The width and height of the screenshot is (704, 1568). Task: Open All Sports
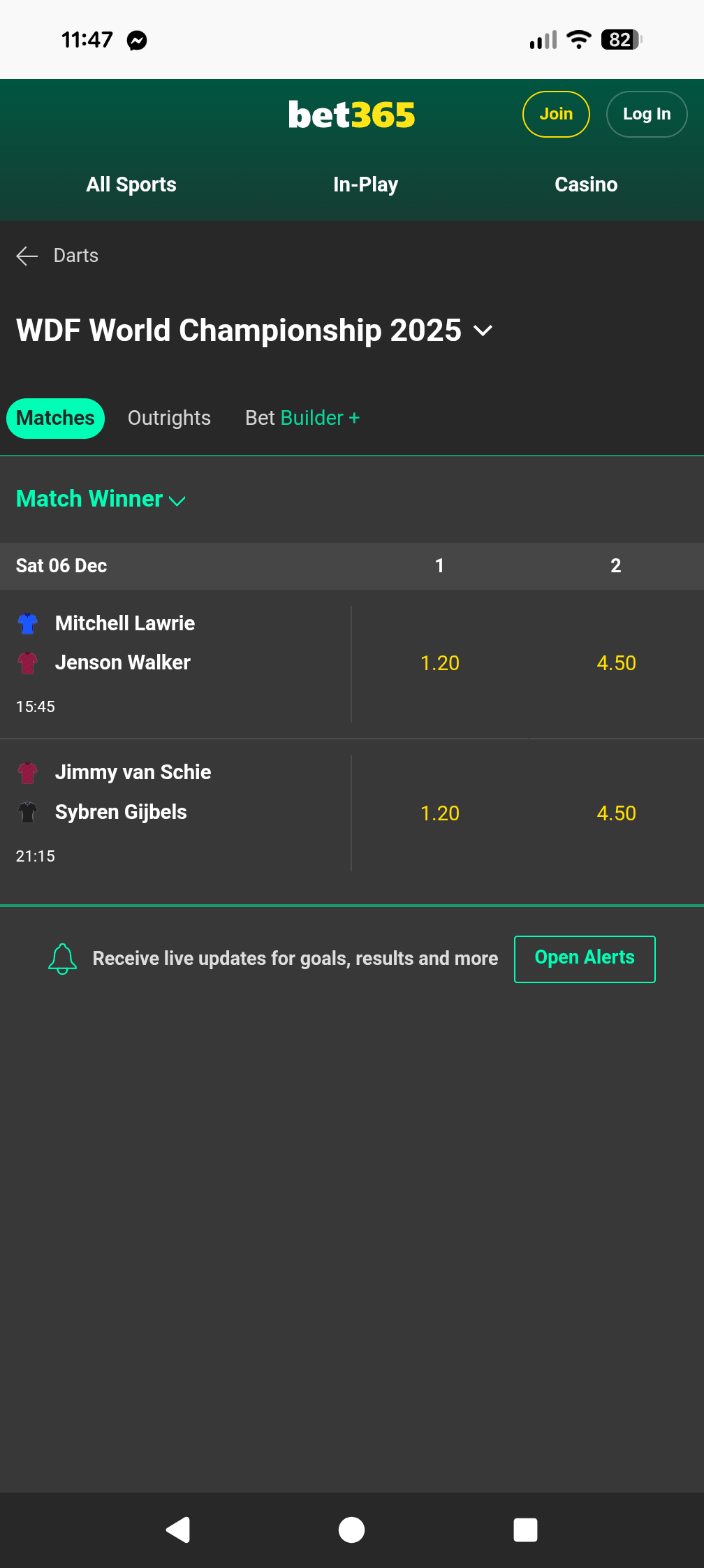[131, 184]
